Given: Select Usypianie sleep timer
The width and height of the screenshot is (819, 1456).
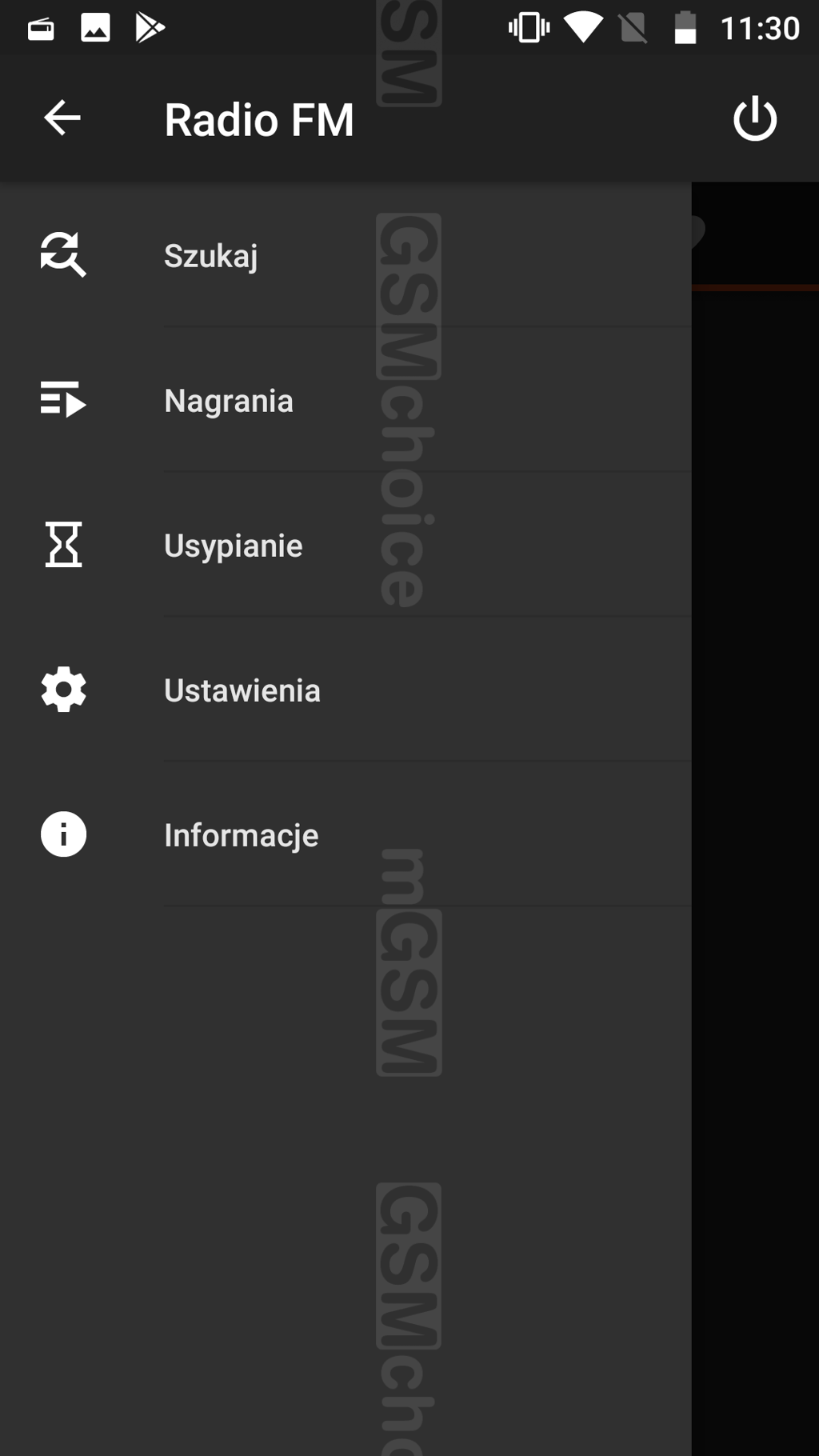Looking at the screenshot, I should (233, 546).
